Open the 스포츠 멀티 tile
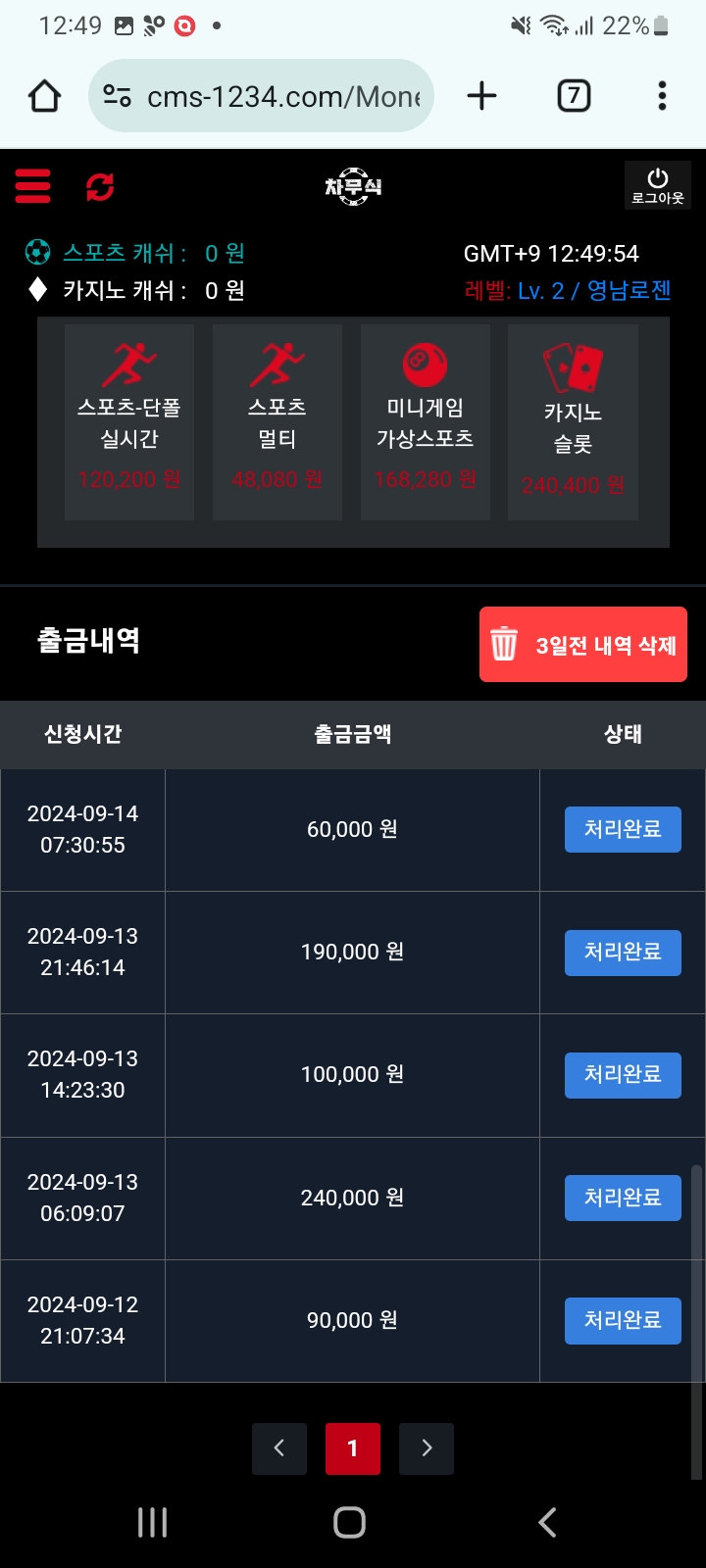This screenshot has height=1568, width=706. click(x=277, y=422)
